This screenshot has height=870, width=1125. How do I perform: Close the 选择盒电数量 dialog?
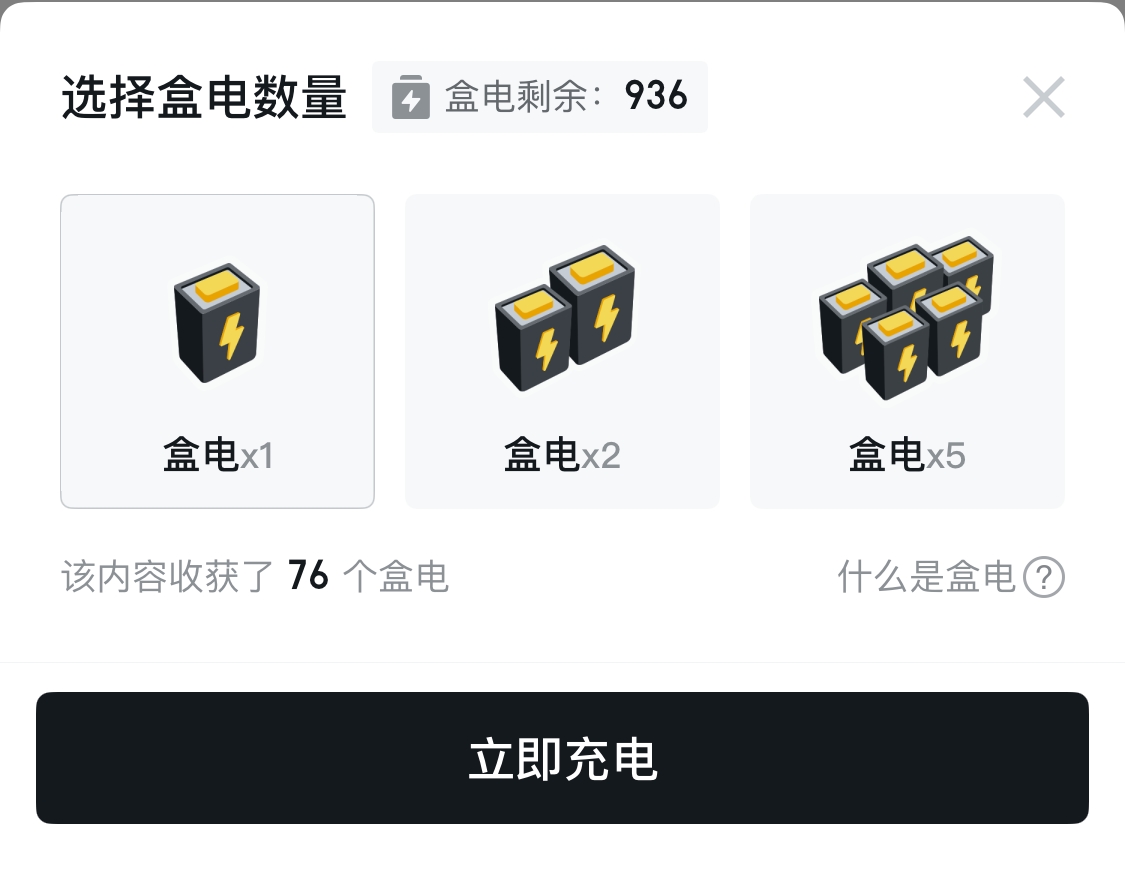tap(1043, 98)
